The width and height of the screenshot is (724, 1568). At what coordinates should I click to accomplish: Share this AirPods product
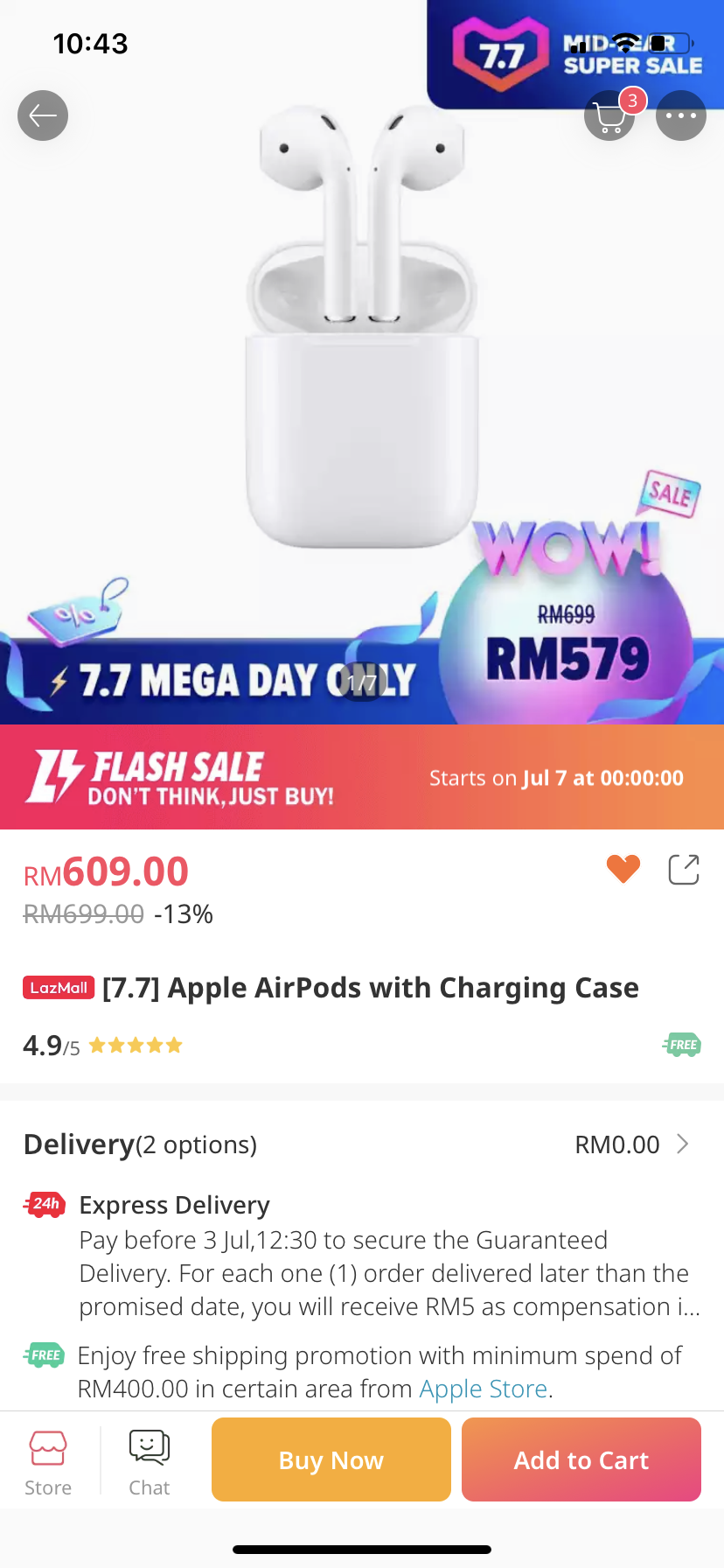pos(683,869)
